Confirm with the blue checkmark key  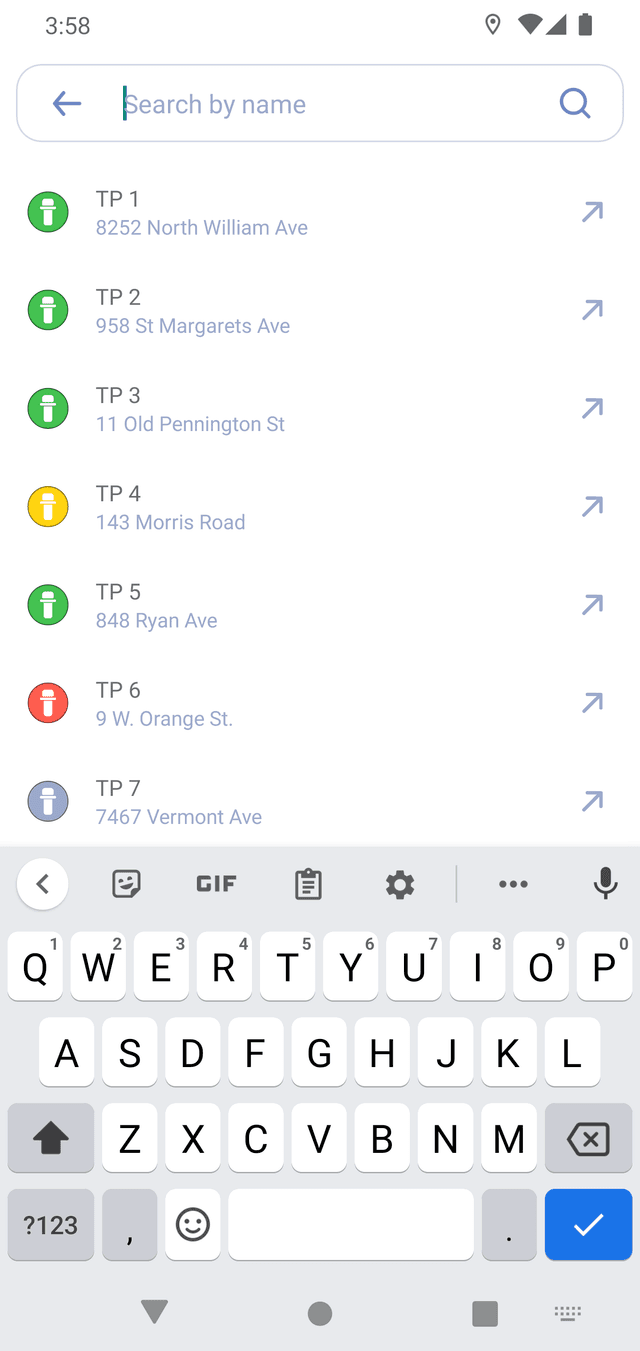[x=588, y=1224]
